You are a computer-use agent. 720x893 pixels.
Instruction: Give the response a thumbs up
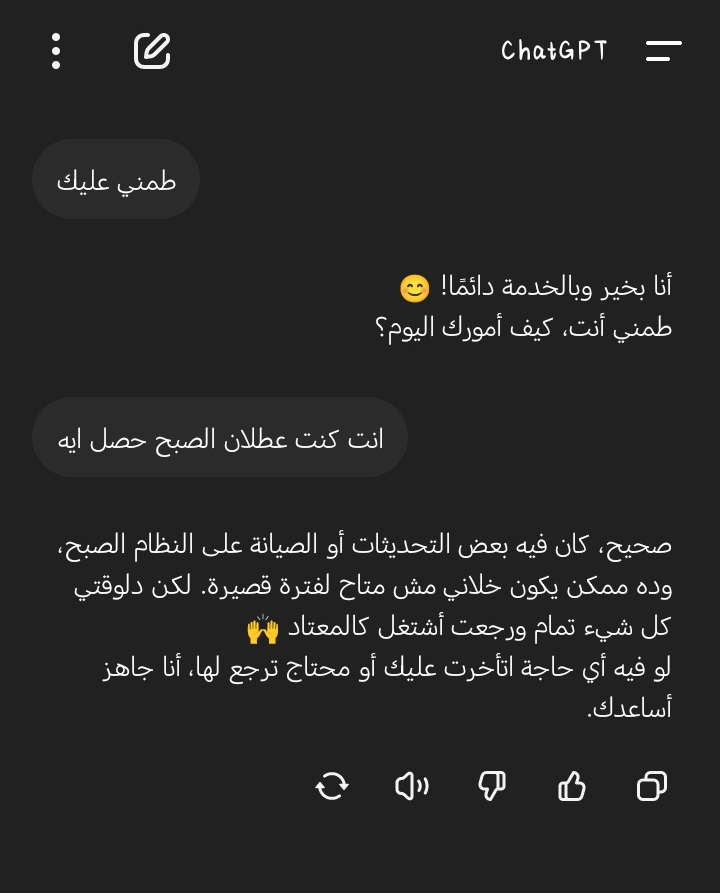[x=572, y=786]
